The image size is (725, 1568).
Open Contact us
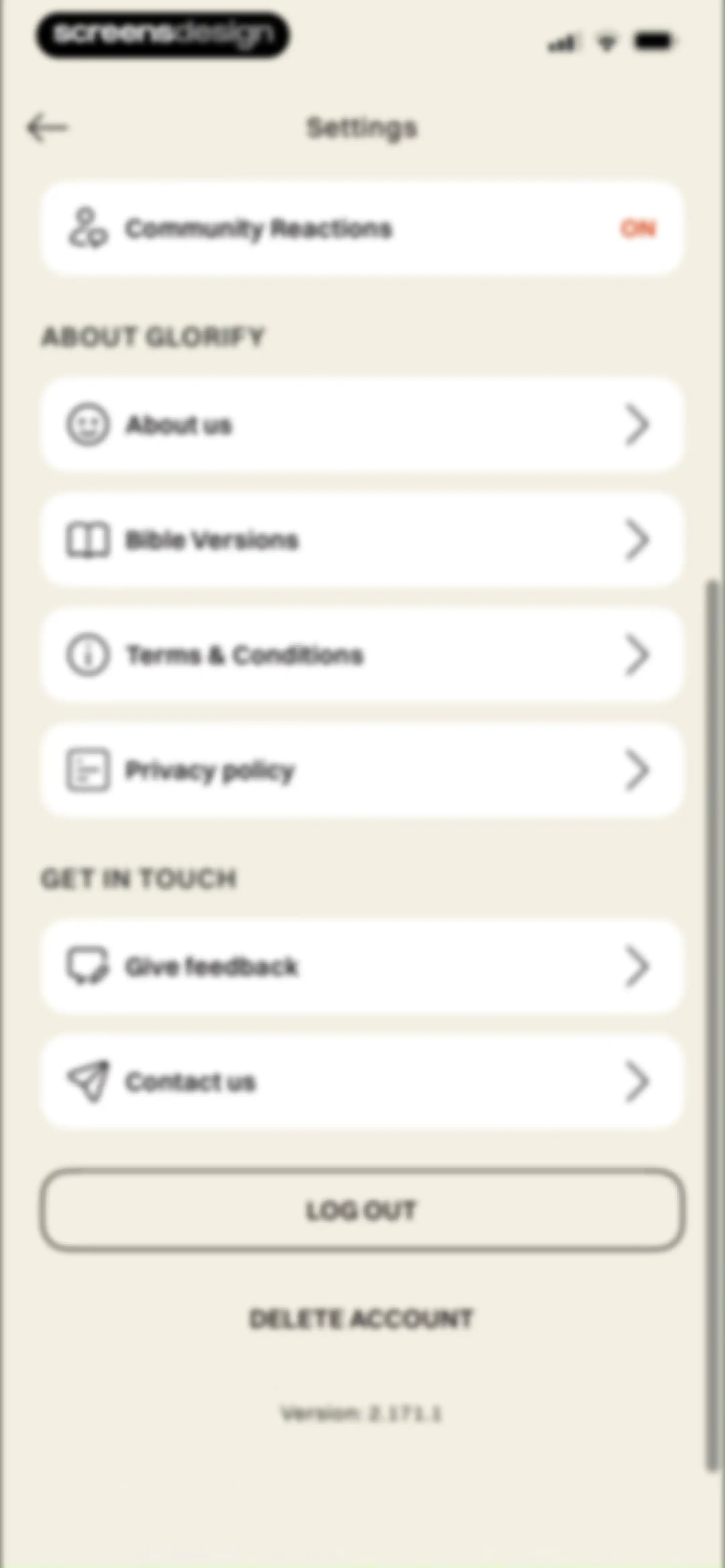(x=362, y=1082)
